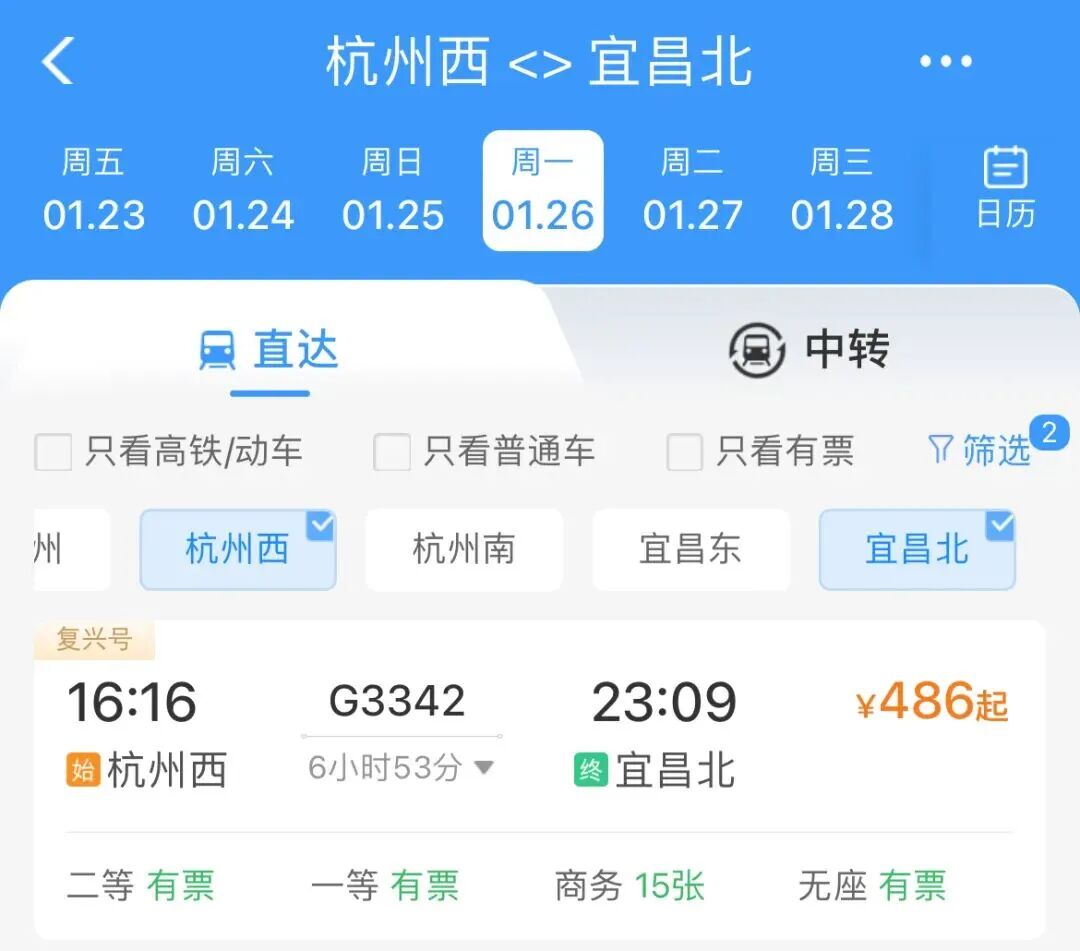The width and height of the screenshot is (1080, 951).
Task: Go back using the arrow
Action: (58, 62)
